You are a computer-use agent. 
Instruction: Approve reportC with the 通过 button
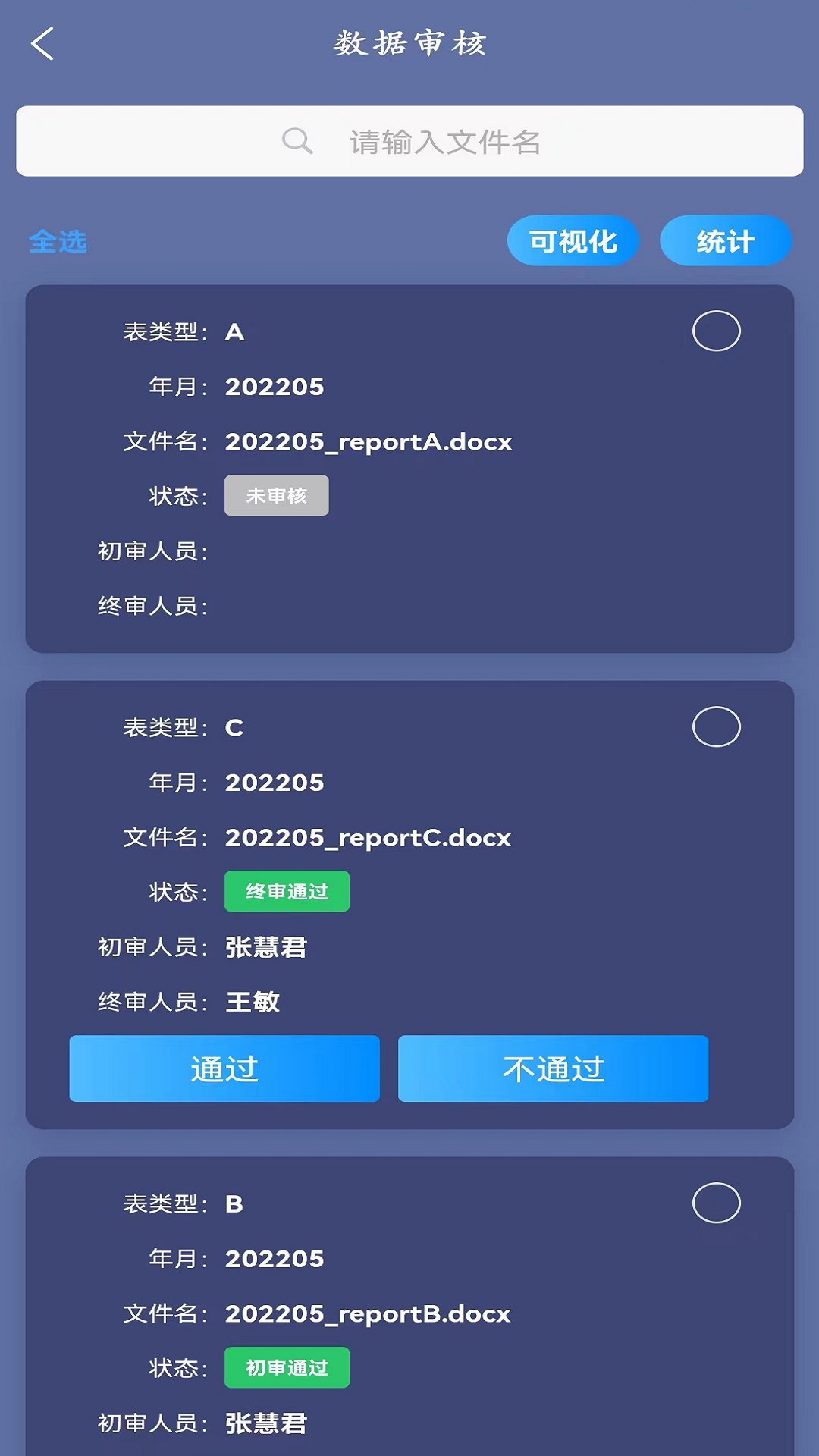pos(224,1068)
